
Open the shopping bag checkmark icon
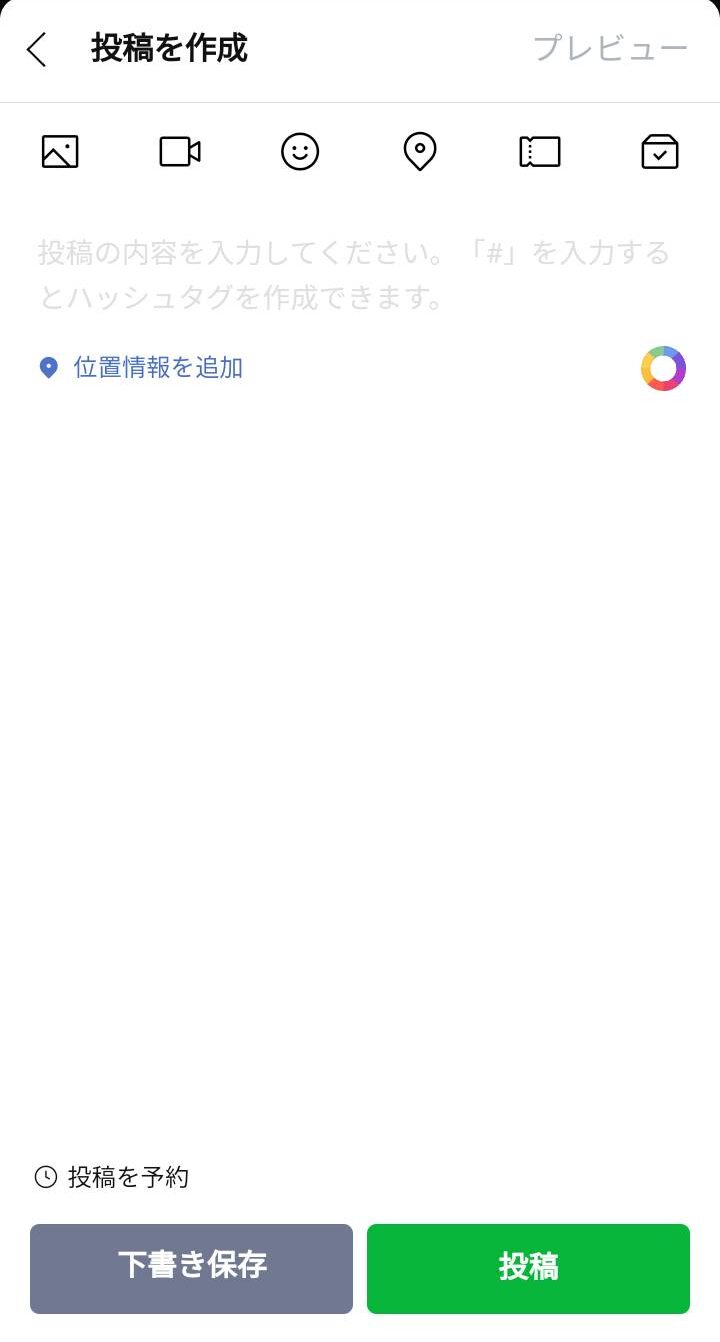click(660, 152)
